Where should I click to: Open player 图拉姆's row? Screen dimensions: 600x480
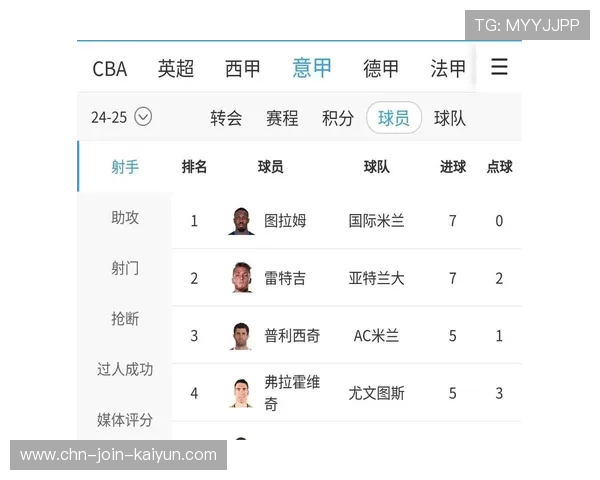tap(284, 221)
